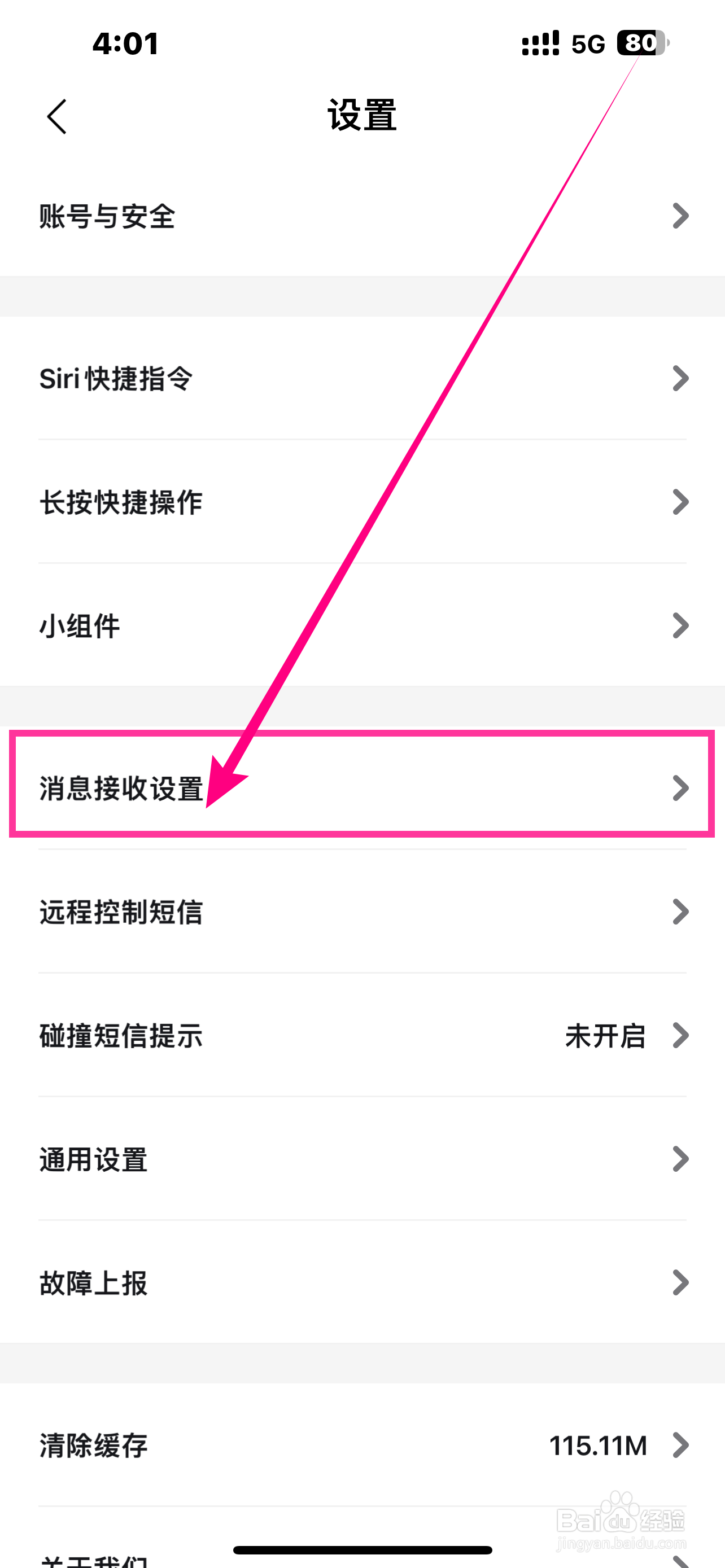Screen dimensions: 725x1568
Task: Tap the home indicator bar at bottom
Action: click(x=362, y=1549)
